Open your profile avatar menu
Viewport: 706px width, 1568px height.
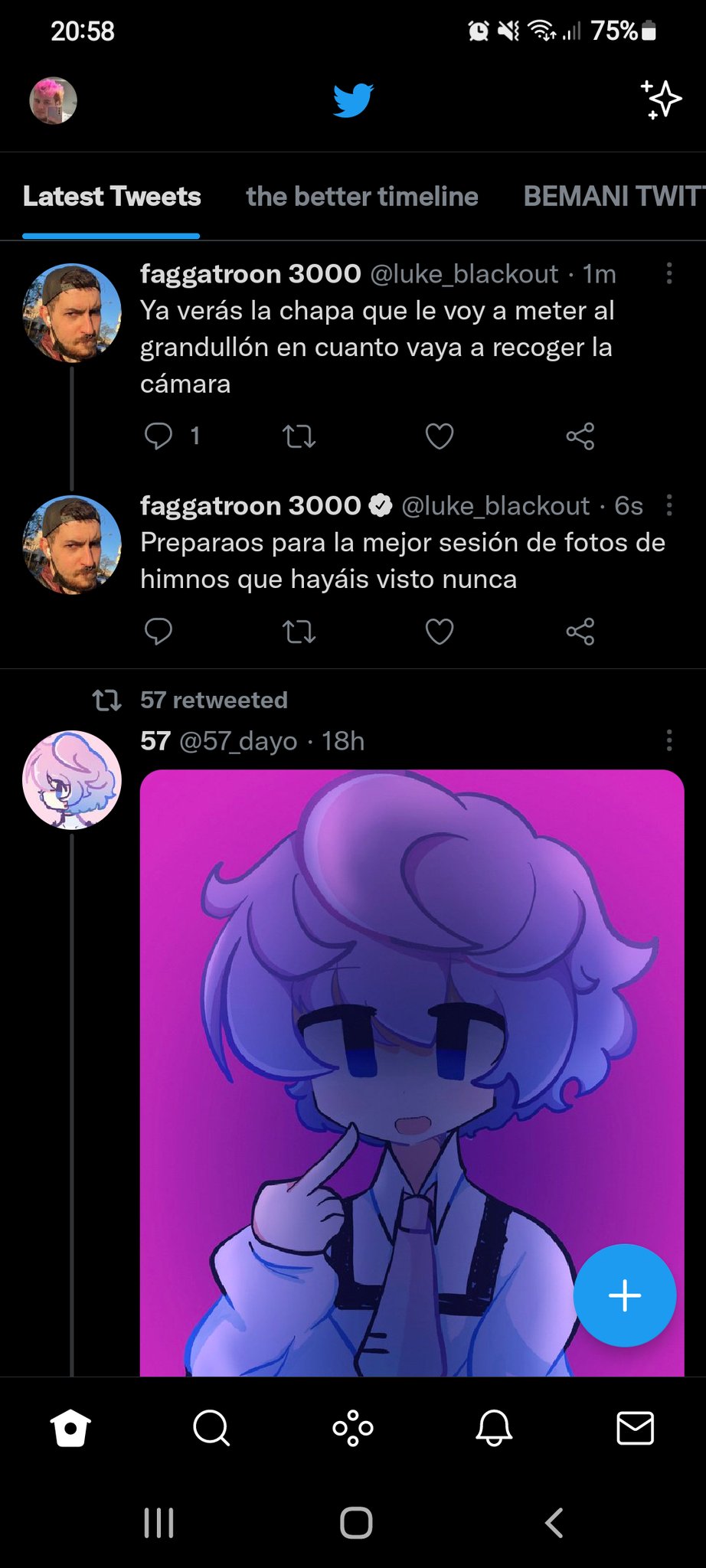pyautogui.click(x=53, y=100)
